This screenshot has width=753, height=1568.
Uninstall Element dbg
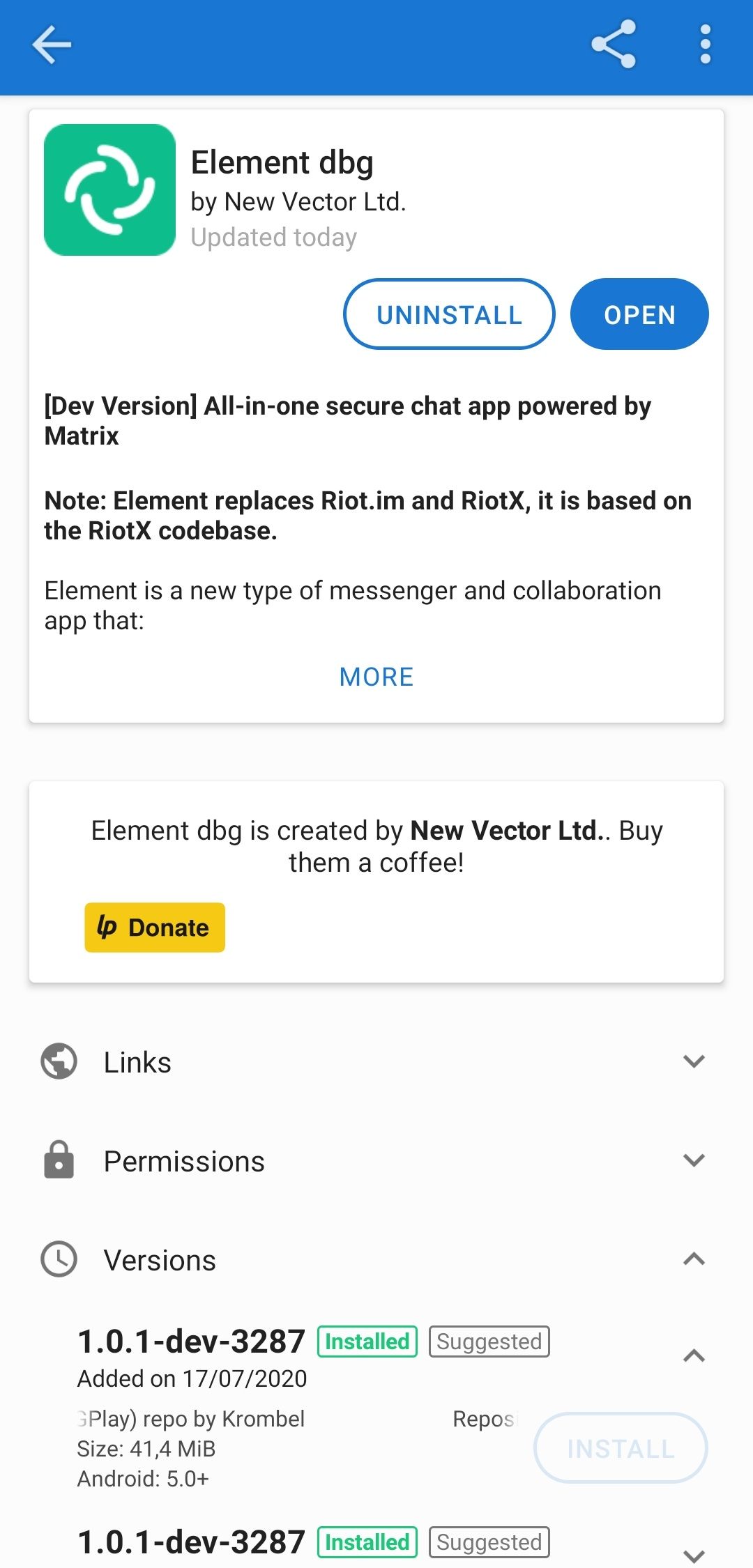[x=449, y=314]
